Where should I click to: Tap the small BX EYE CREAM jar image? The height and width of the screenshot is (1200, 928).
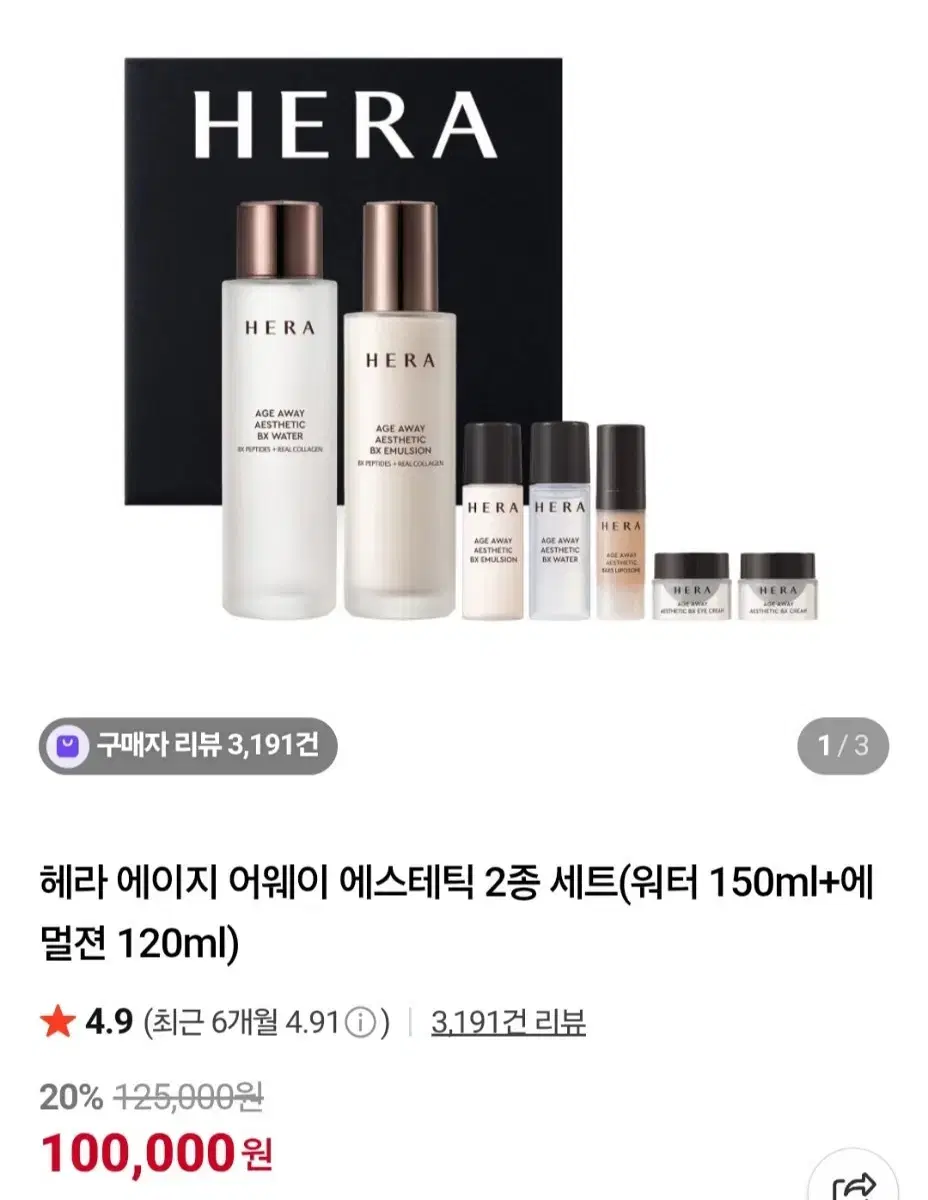(693, 588)
